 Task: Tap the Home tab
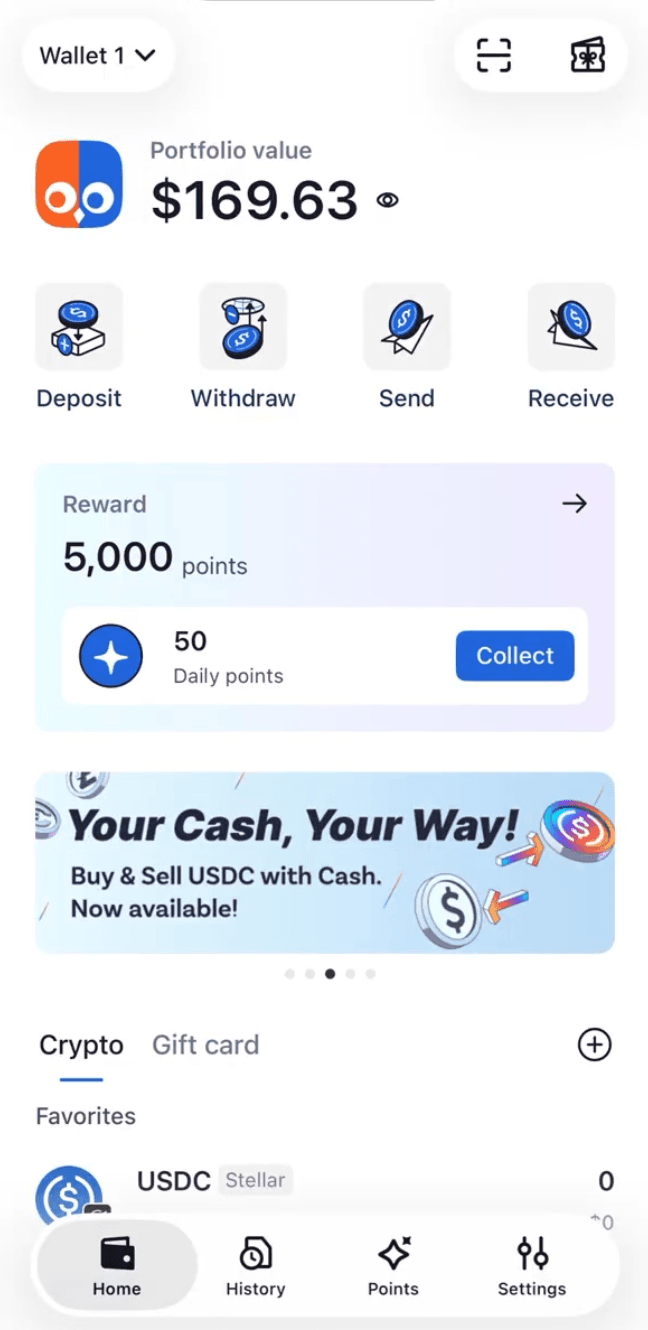pyautogui.click(x=117, y=1266)
